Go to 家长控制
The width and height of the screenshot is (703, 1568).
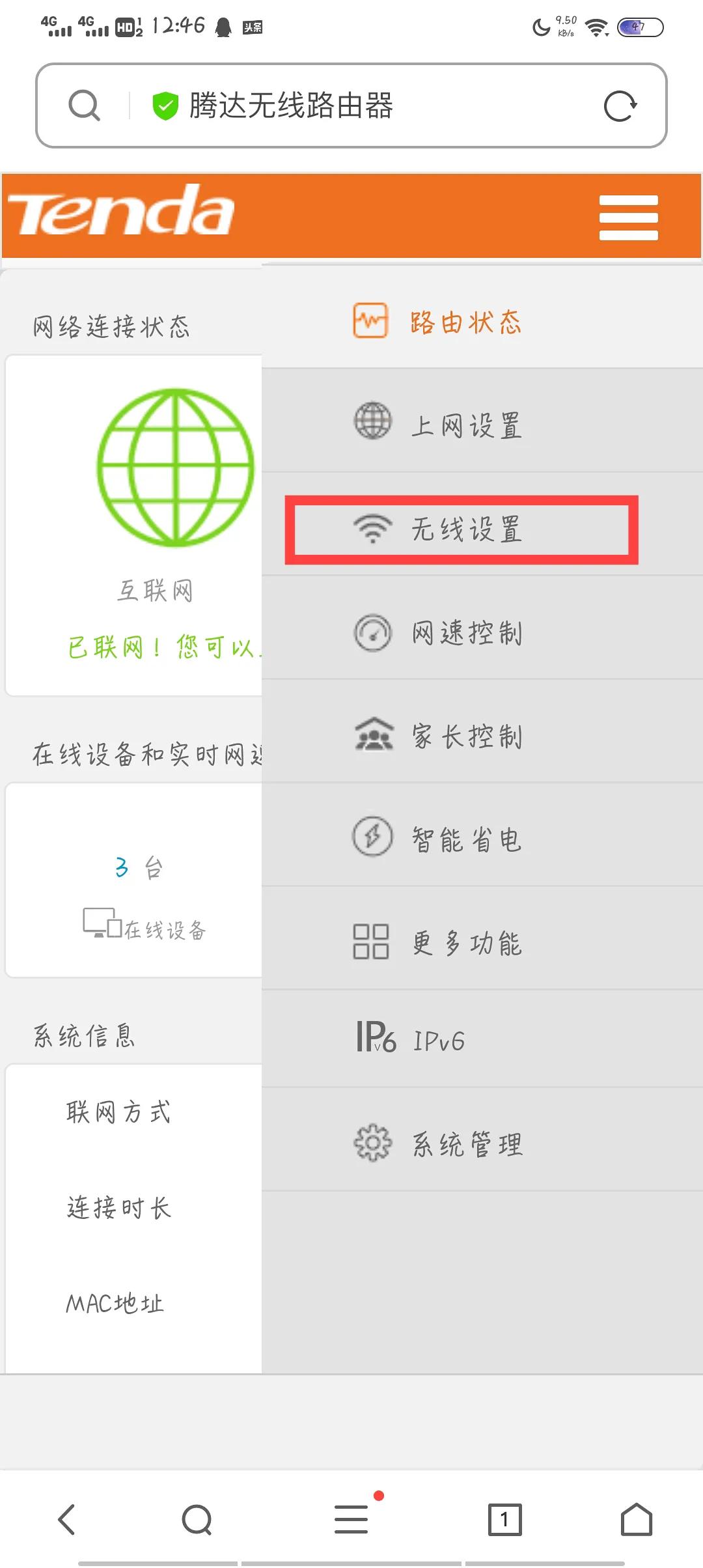[x=466, y=736]
